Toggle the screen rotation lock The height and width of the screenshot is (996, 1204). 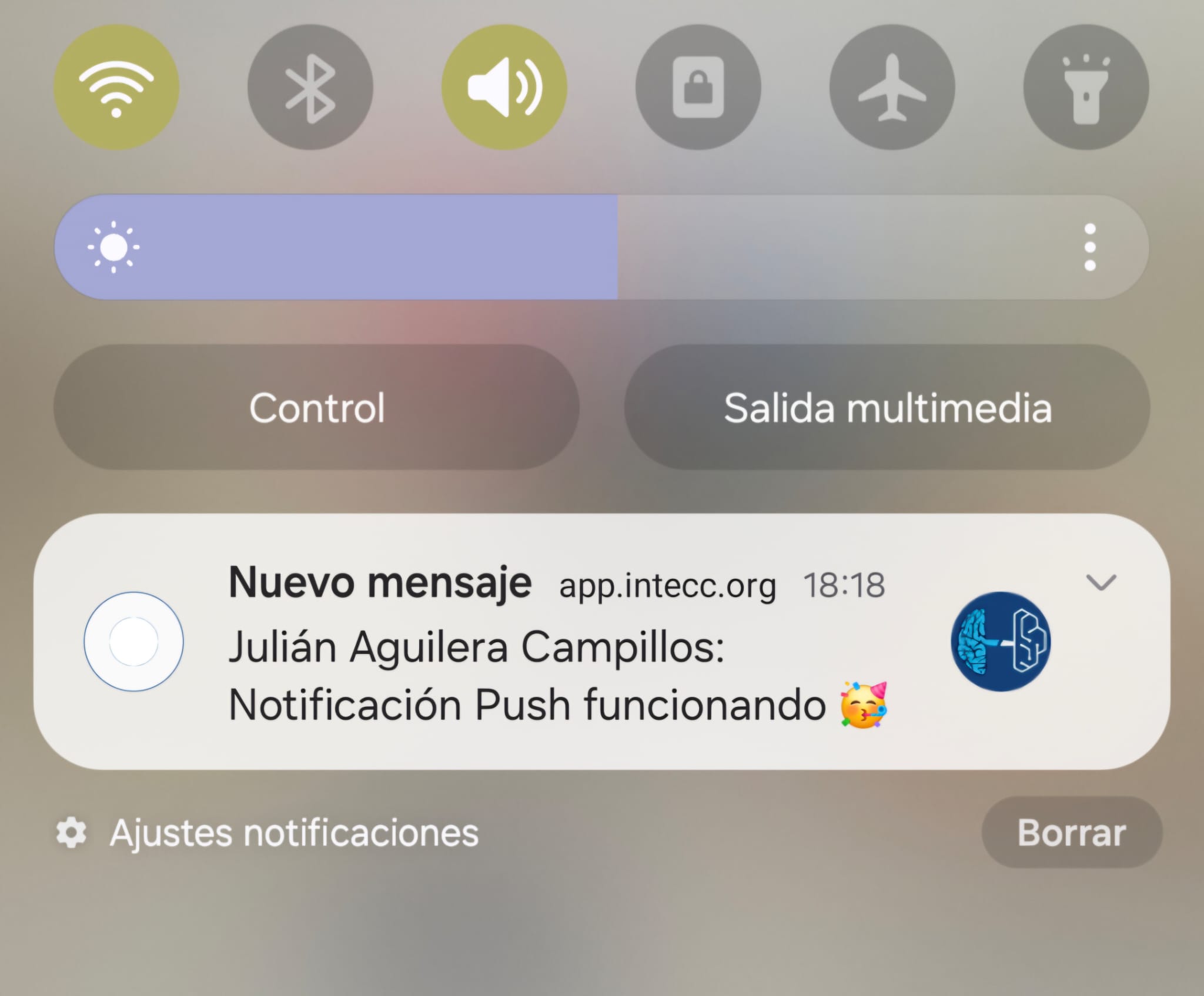coord(698,87)
